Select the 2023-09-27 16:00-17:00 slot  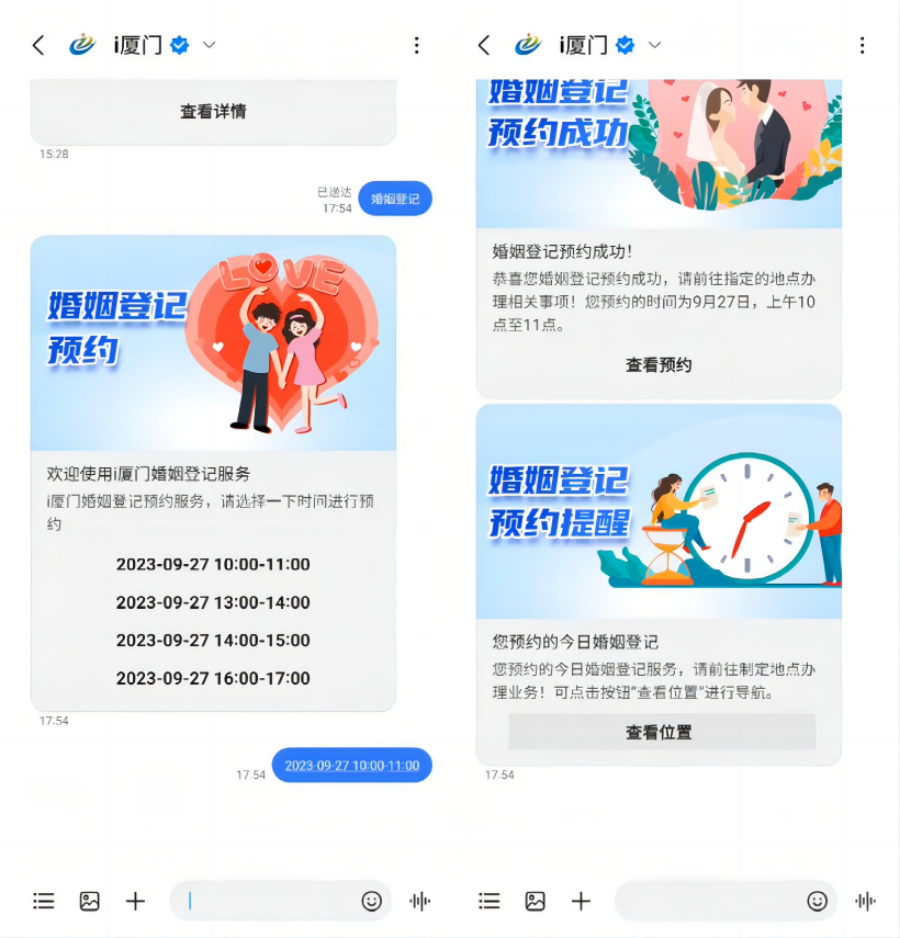click(x=213, y=678)
